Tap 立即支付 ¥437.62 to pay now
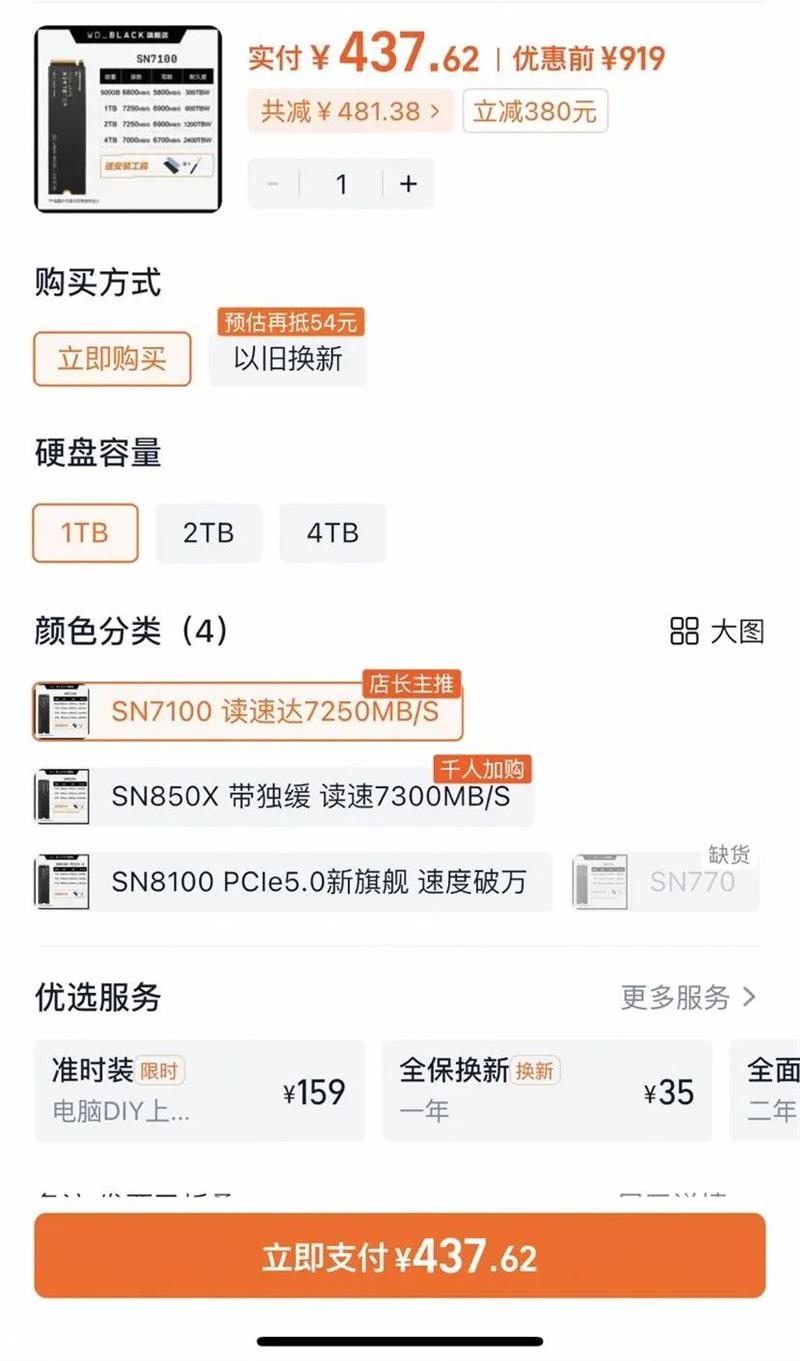The height and width of the screenshot is (1361, 800). click(400, 1256)
